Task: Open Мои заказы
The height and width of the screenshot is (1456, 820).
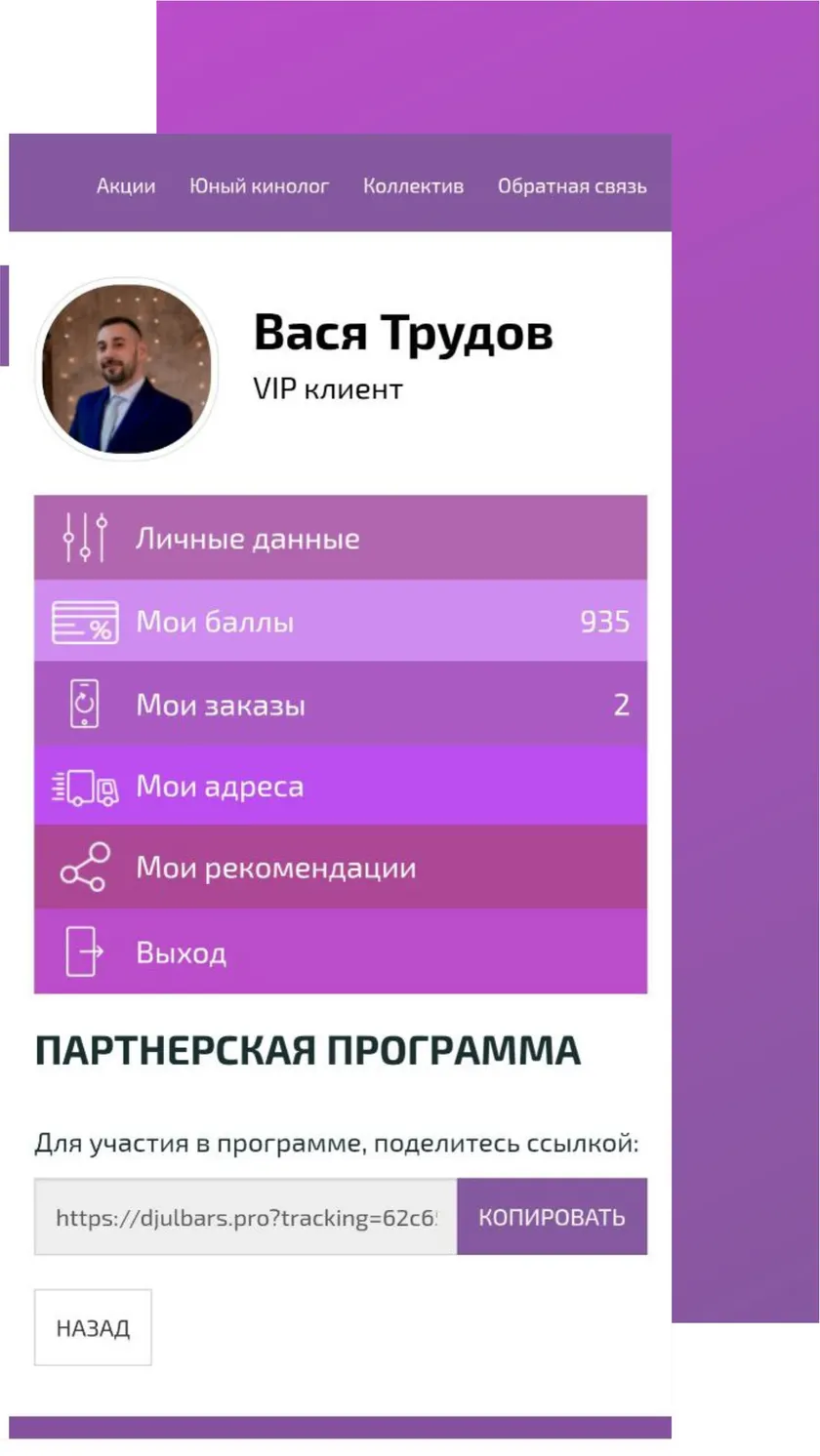Action: click(x=341, y=704)
